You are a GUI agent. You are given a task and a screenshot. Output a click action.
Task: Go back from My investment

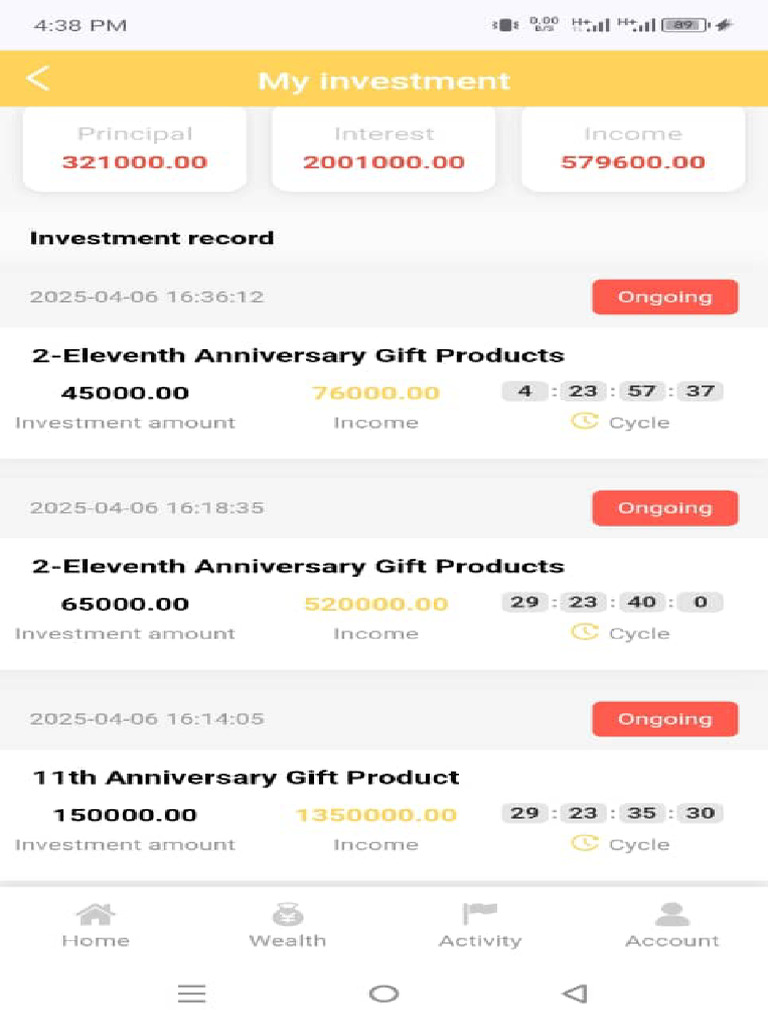click(38, 79)
